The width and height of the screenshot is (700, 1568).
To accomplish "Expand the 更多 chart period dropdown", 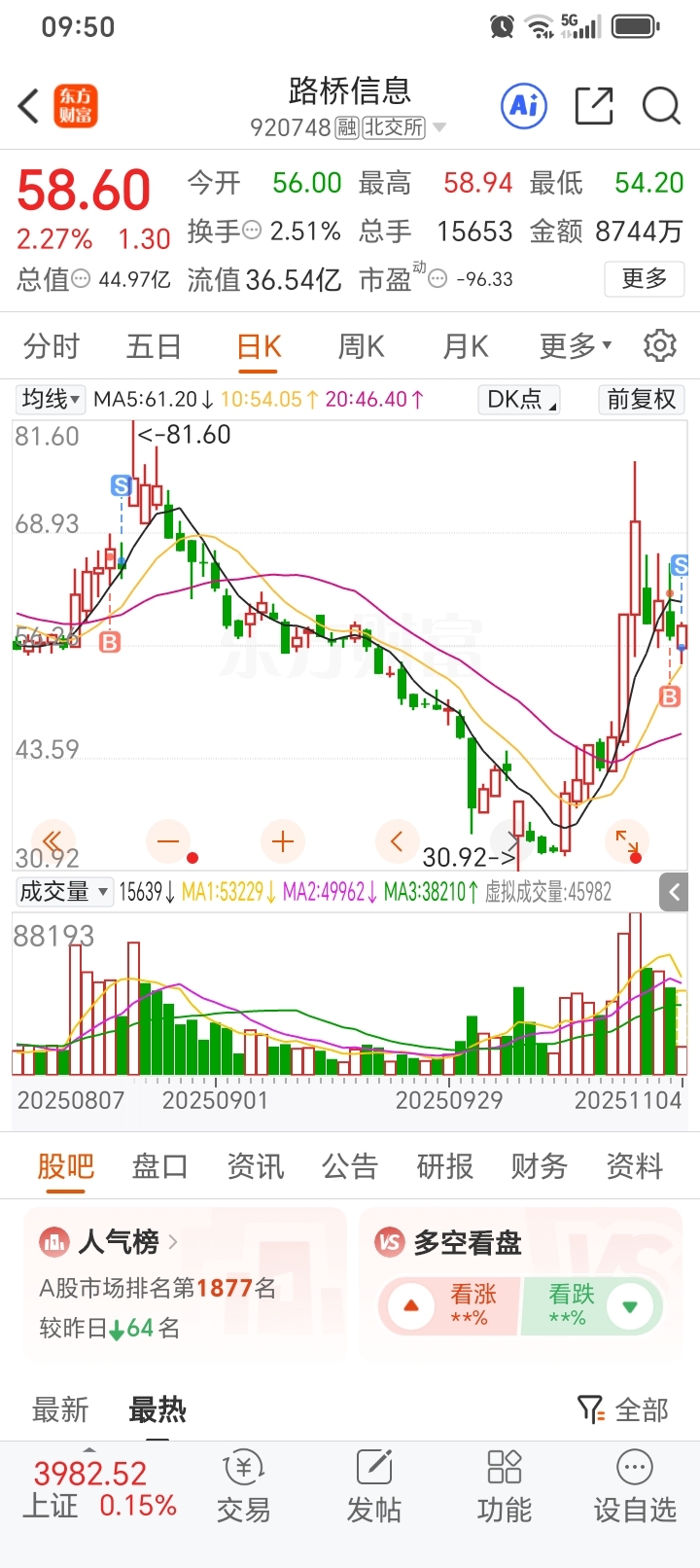I will click(x=576, y=346).
